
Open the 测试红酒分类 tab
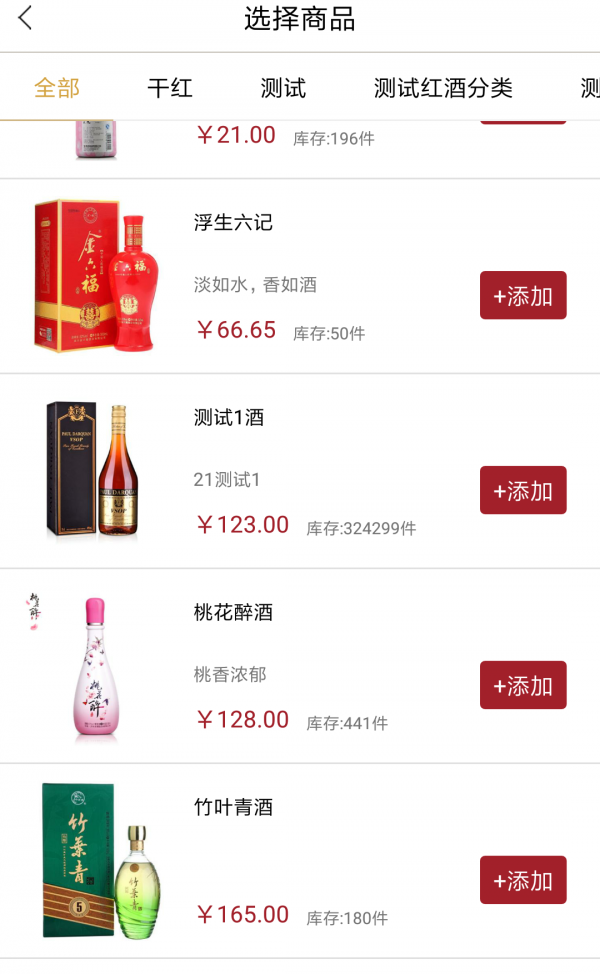point(443,88)
